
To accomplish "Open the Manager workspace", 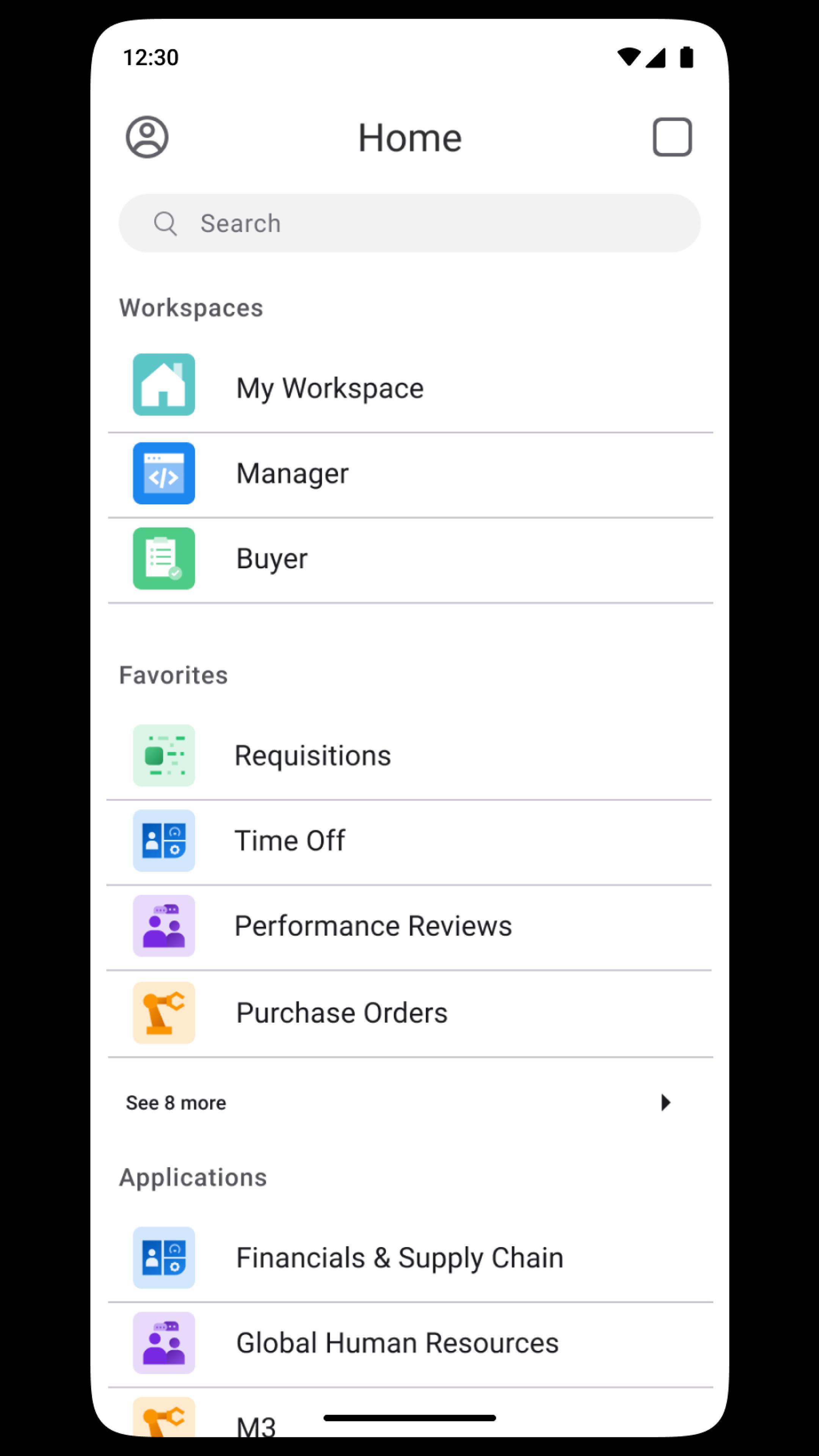I will (x=410, y=475).
